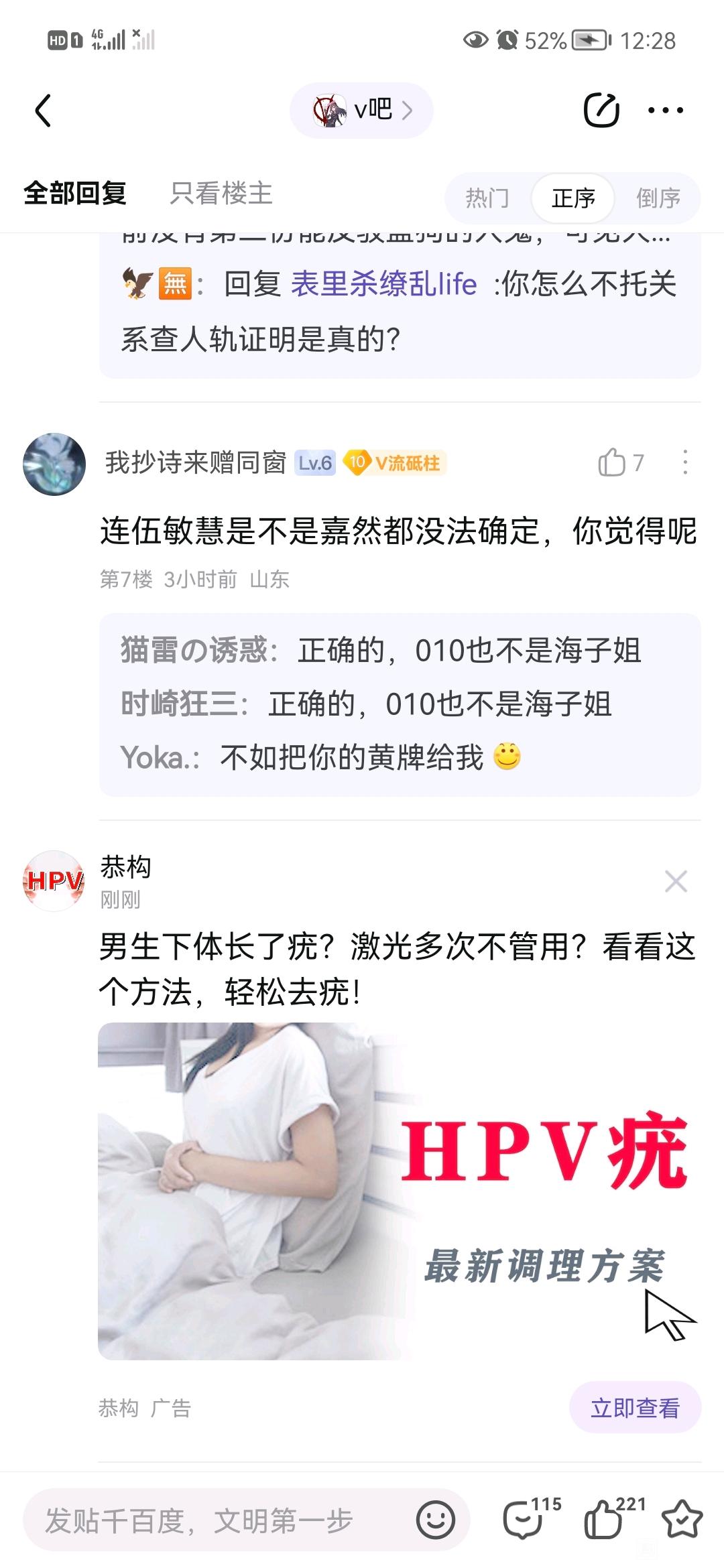The height and width of the screenshot is (1568, 724).
Task: Switch to the 全部回复 tab
Action: pos(75,194)
